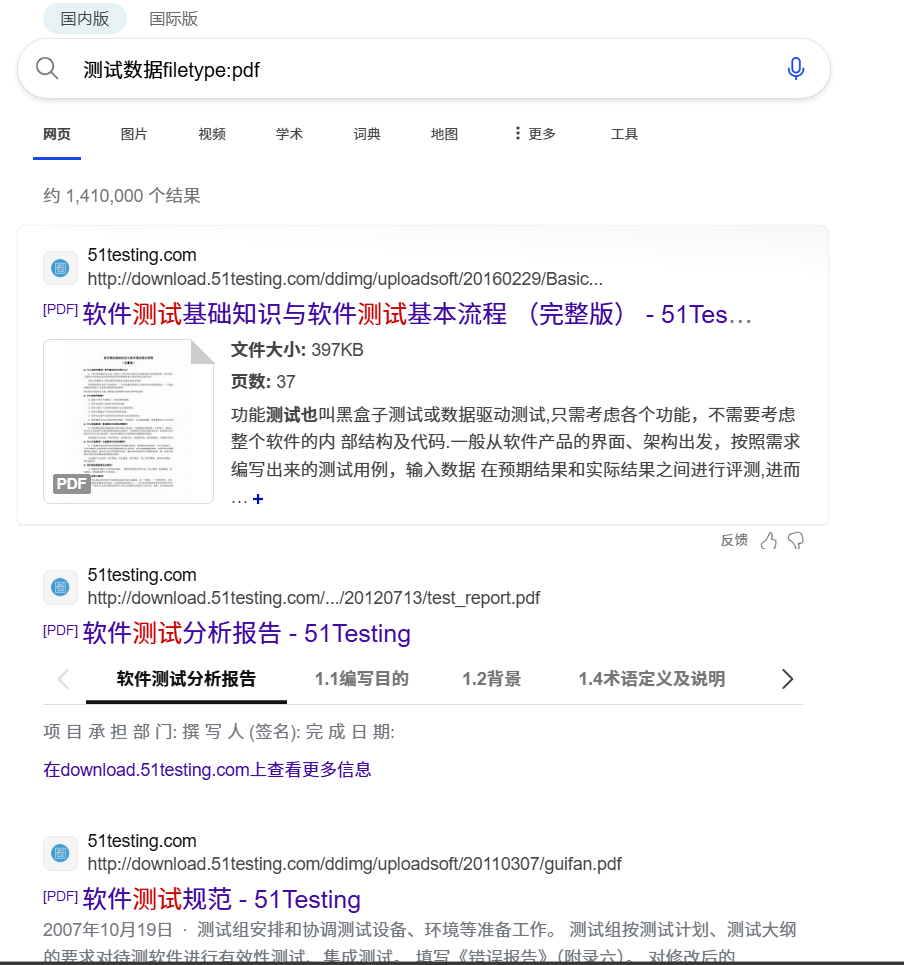
Task: Start voice search with the microphone
Action: click(796, 69)
